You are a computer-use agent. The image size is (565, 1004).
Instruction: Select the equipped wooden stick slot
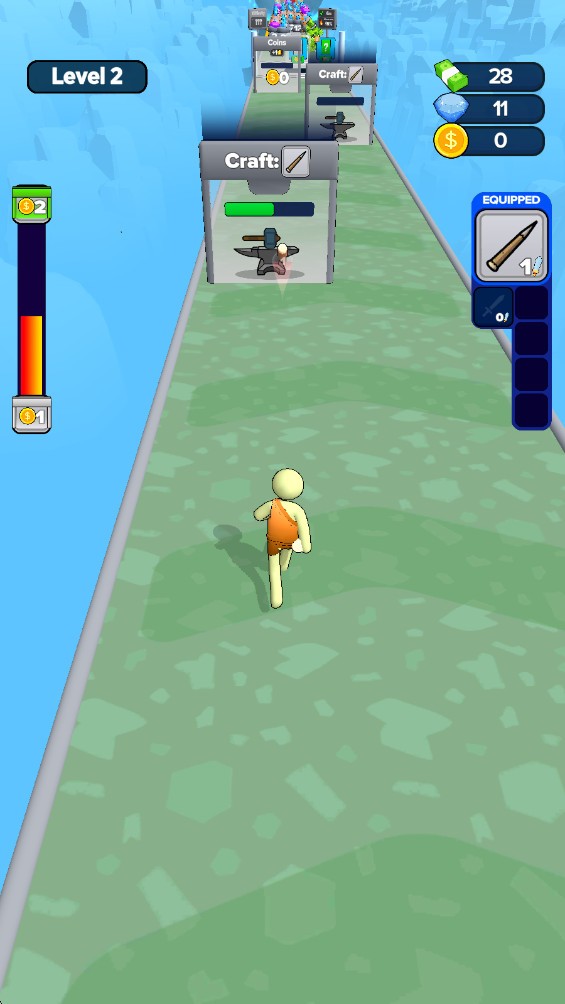[512, 245]
